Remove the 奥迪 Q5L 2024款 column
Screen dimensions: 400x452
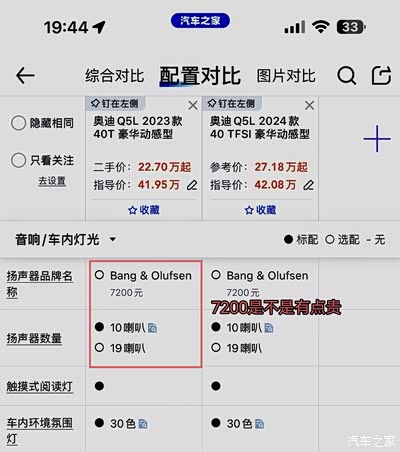pyautogui.click(x=309, y=106)
